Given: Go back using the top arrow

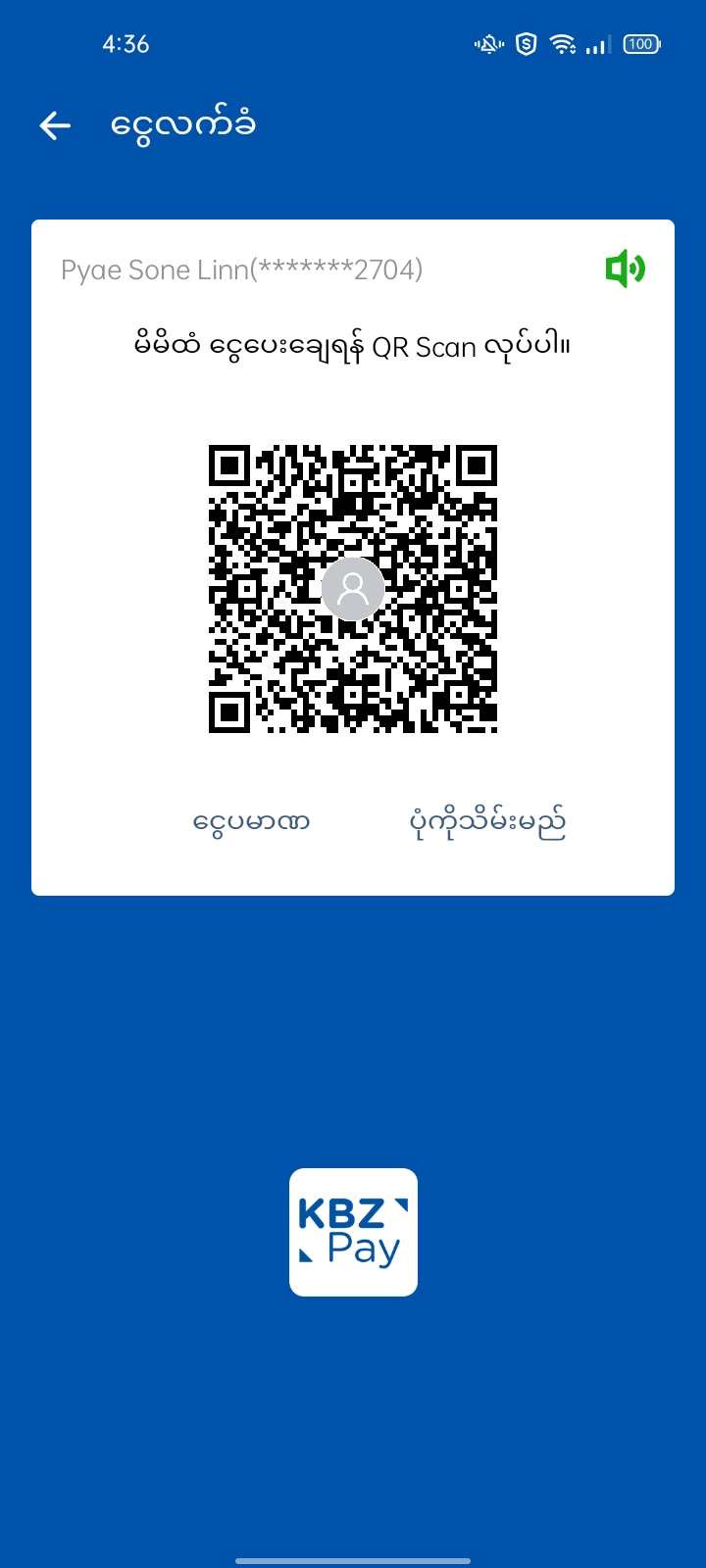Looking at the screenshot, I should 55,125.
